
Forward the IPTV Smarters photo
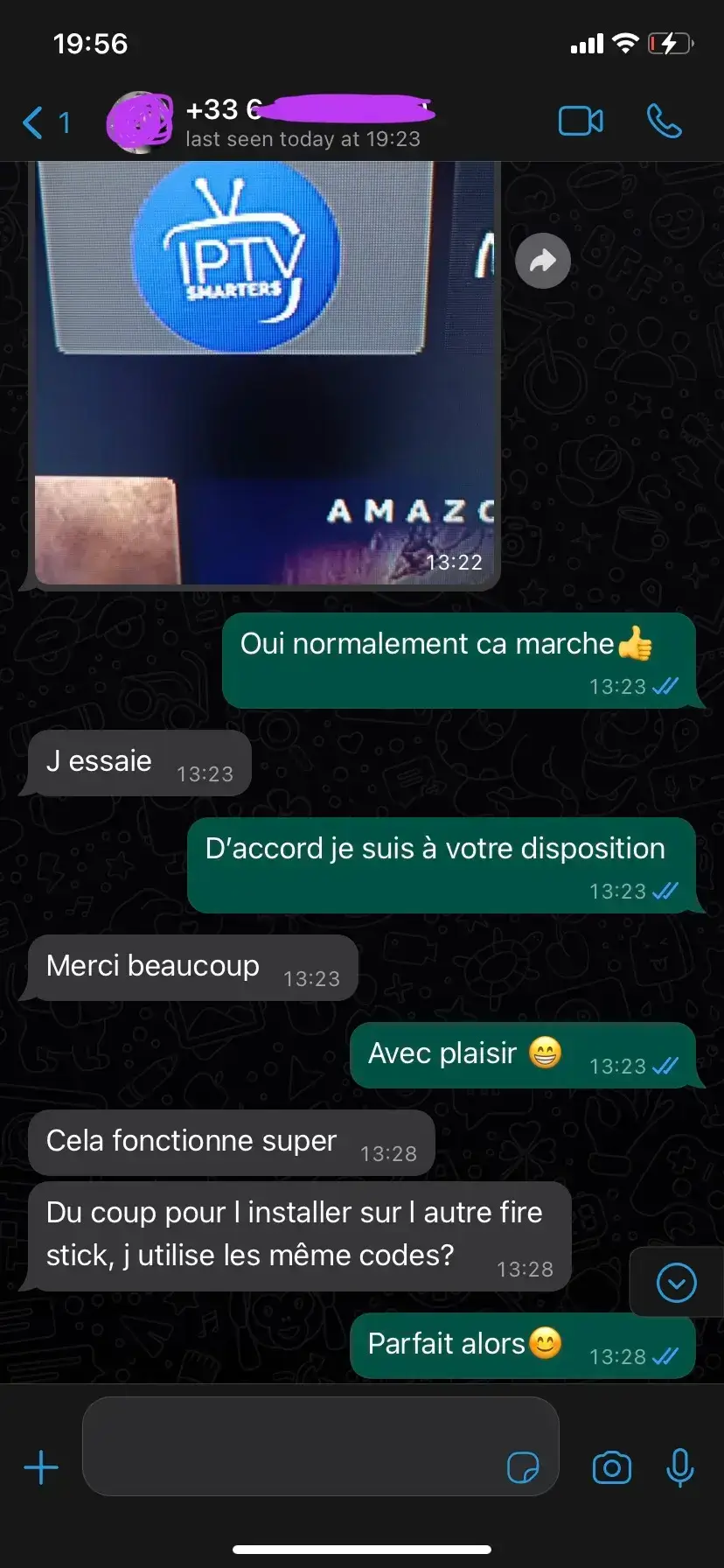(543, 260)
